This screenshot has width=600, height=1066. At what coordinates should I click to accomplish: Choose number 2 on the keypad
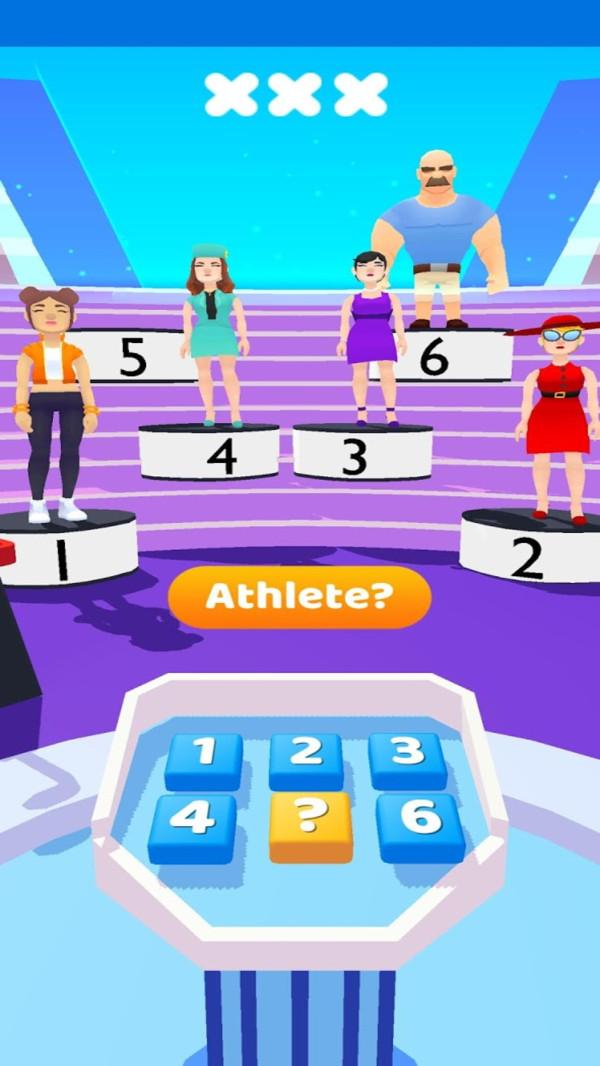(x=306, y=755)
